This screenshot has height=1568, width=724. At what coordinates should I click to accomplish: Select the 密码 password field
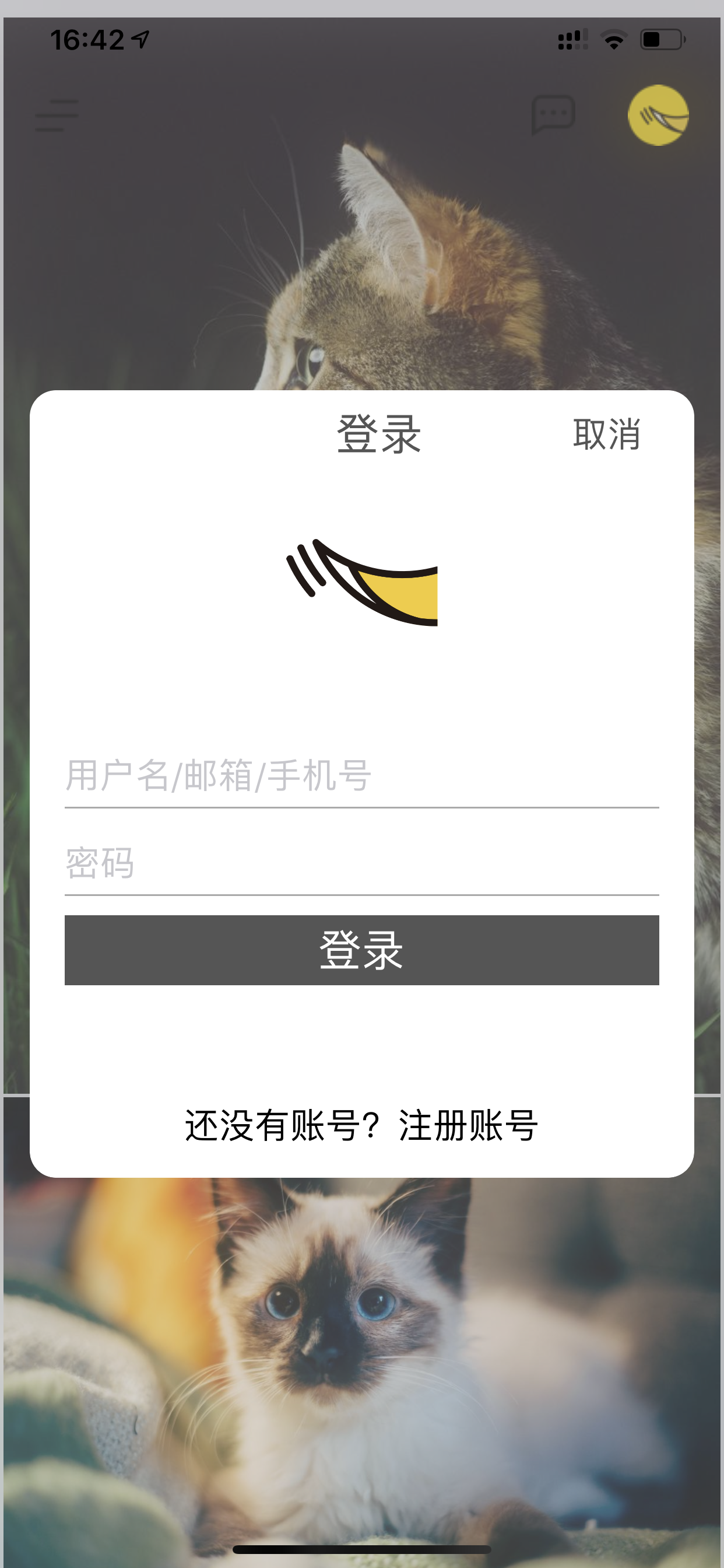[x=361, y=863]
